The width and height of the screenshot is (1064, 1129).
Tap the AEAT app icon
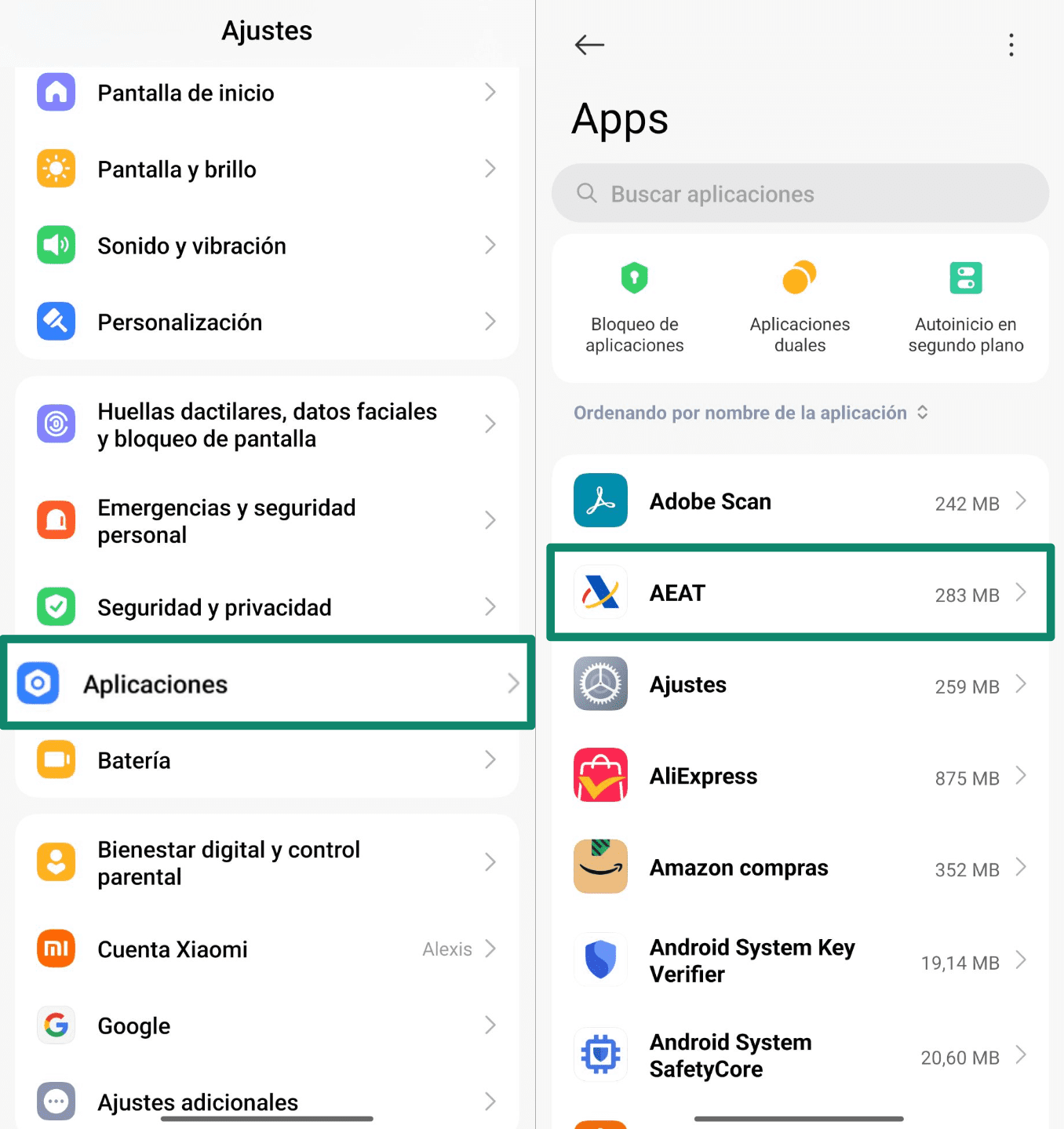599,592
